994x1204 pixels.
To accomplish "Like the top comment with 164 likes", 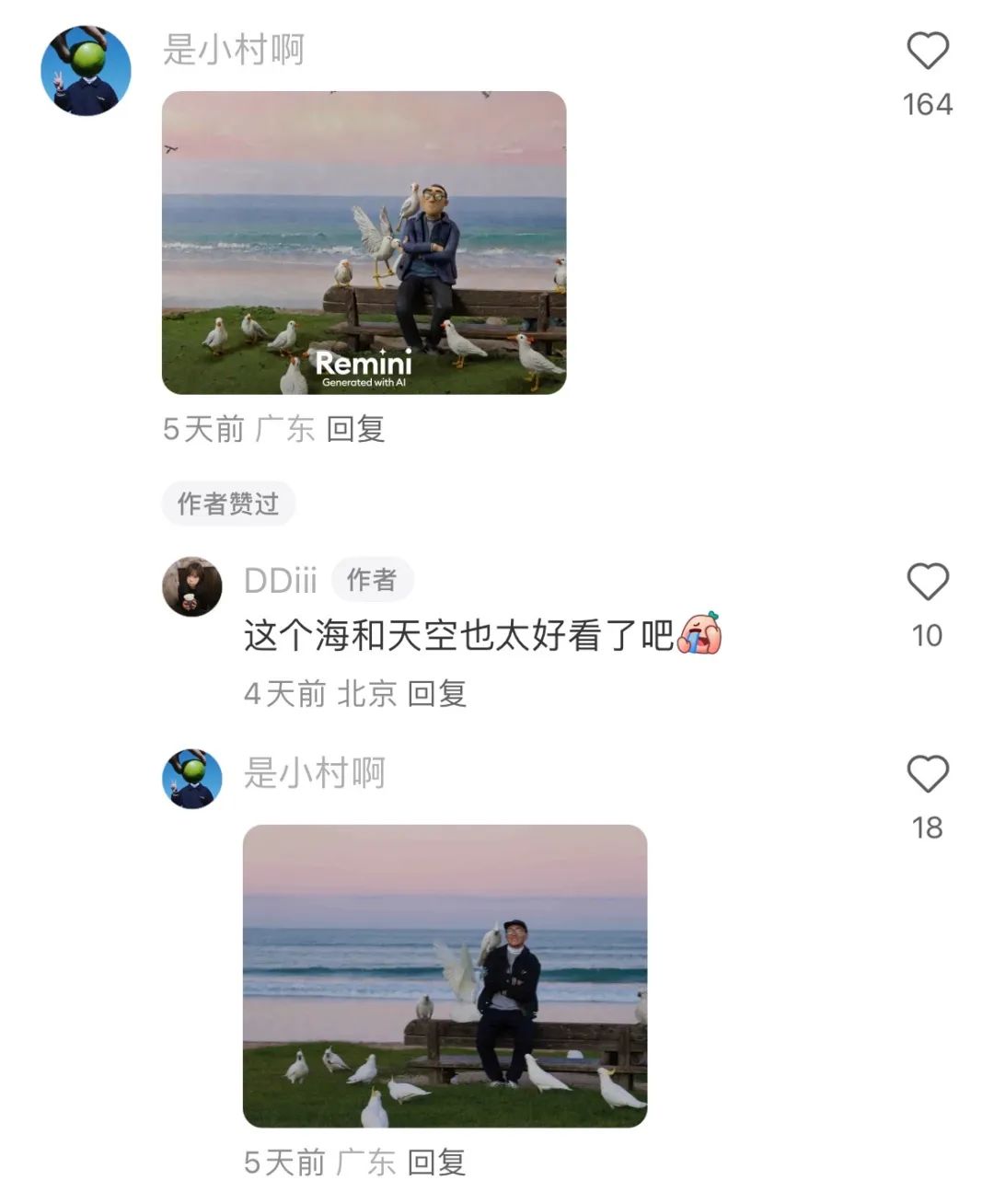I will [x=927, y=51].
